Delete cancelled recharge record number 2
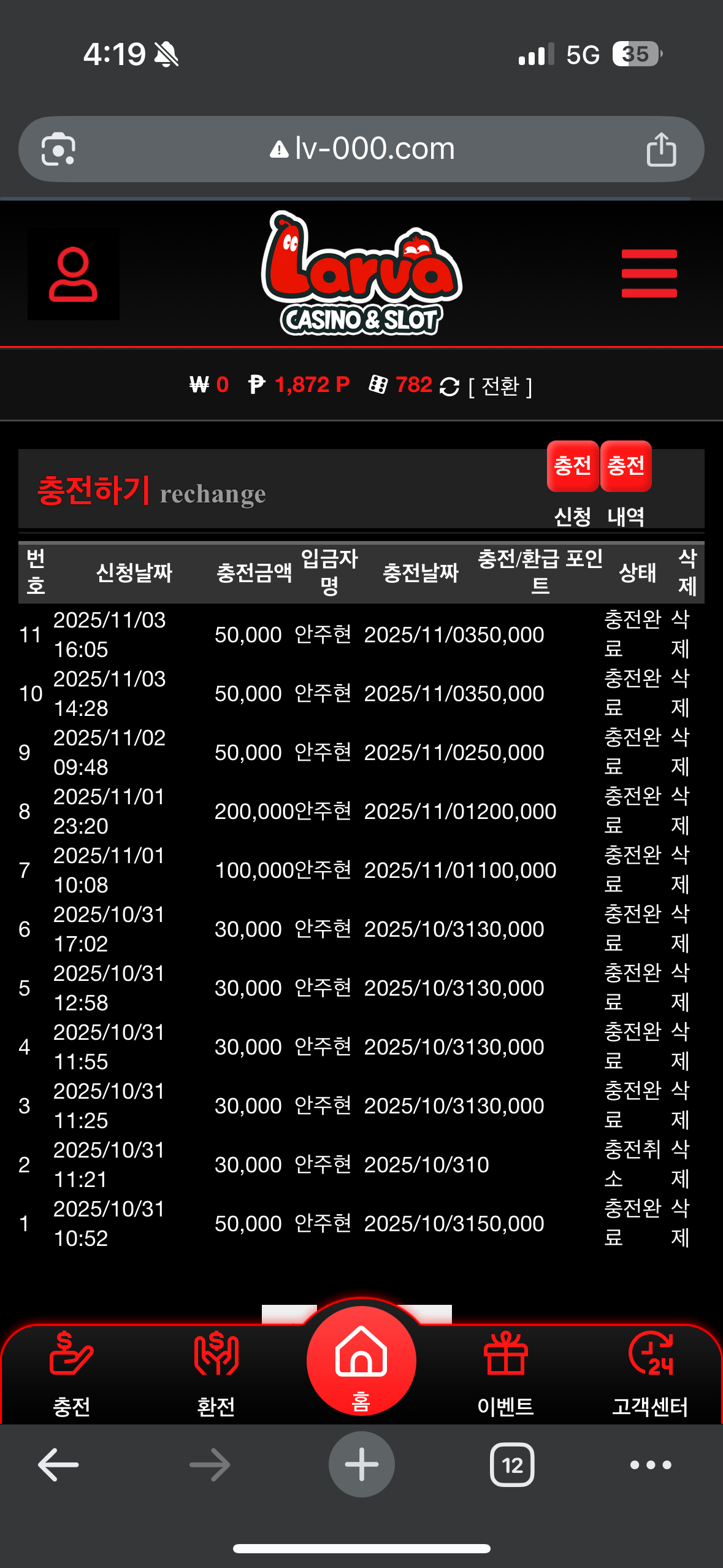 (680, 1164)
